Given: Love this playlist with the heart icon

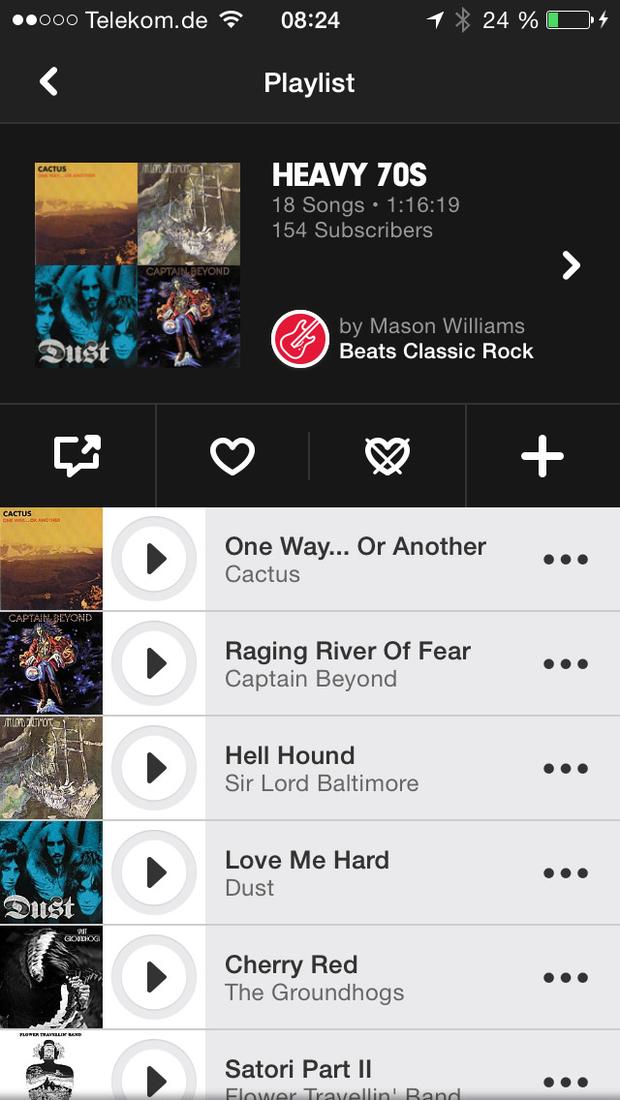Looking at the screenshot, I should click(x=232, y=456).
